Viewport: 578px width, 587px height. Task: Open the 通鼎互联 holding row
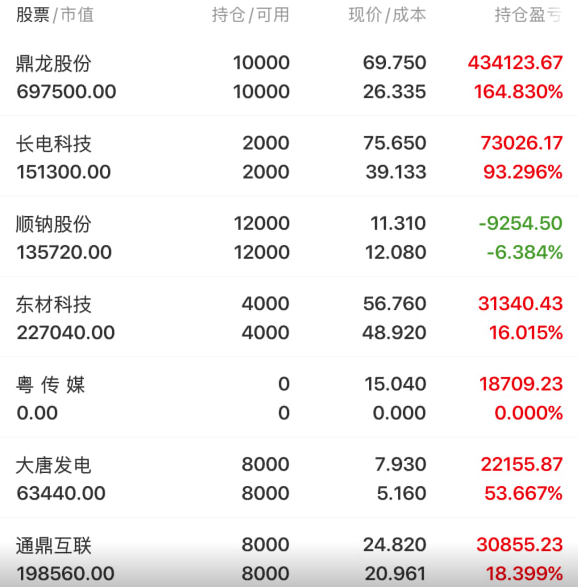289,553
